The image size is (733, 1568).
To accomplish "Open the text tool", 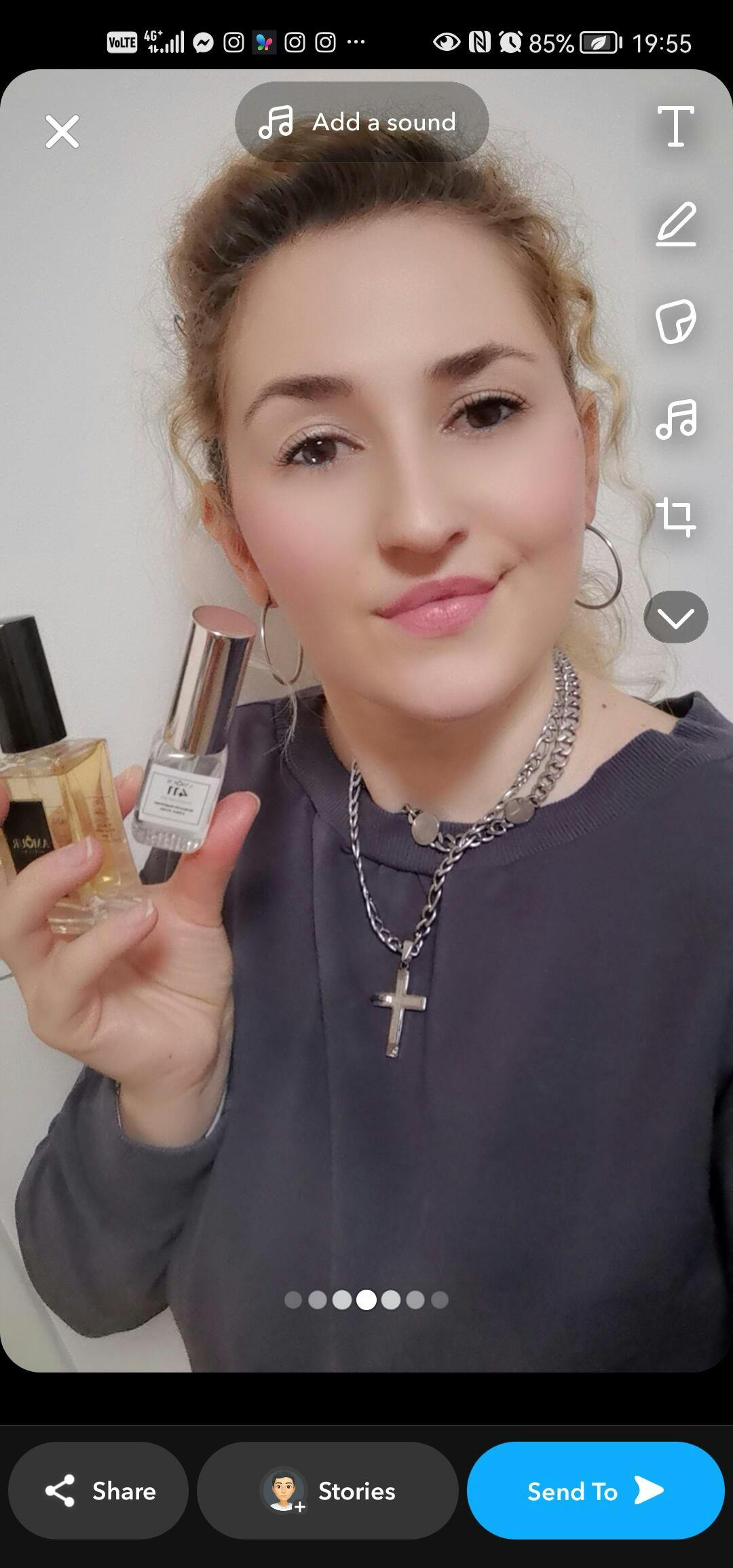I will click(x=675, y=126).
